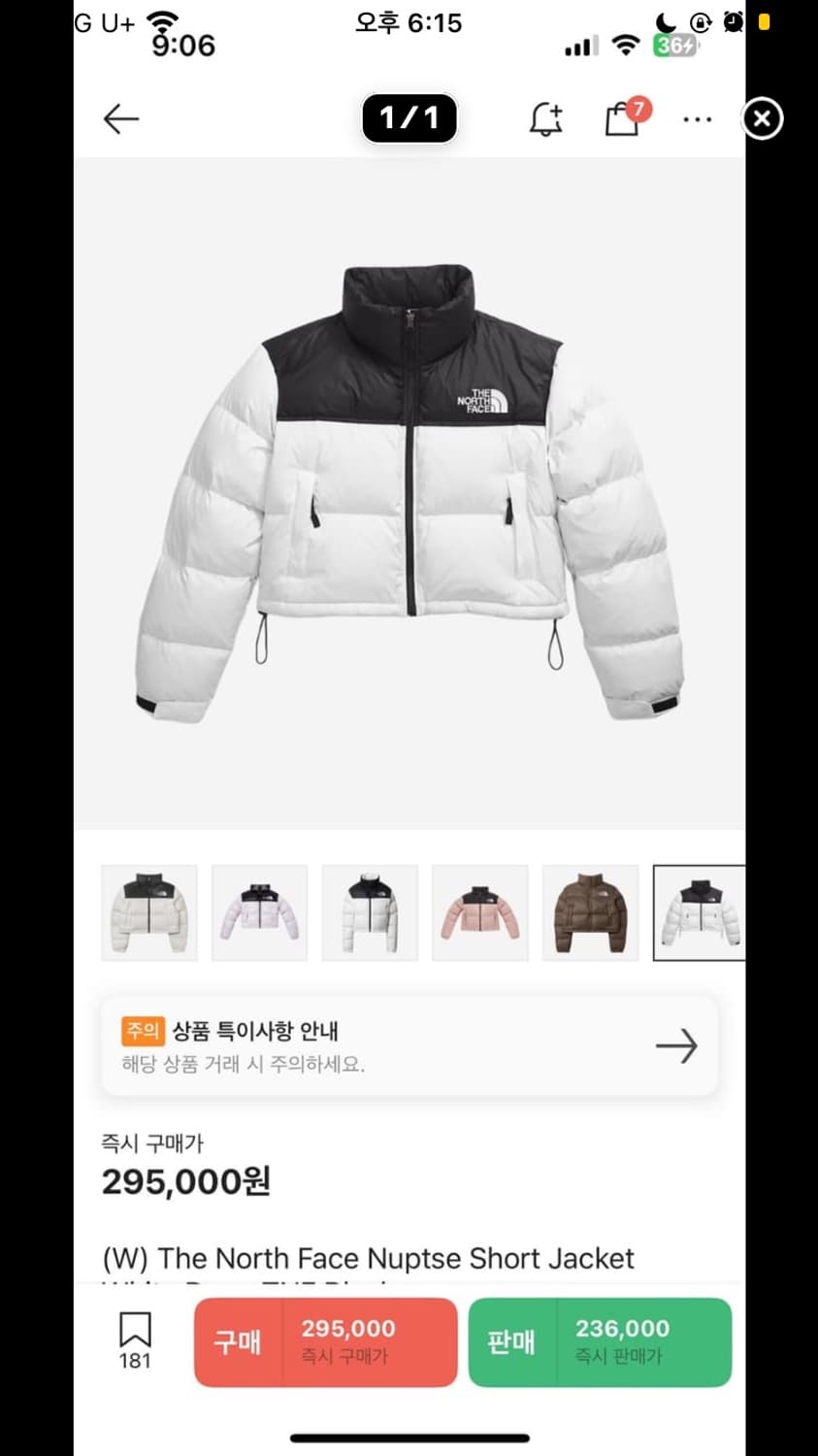The width and height of the screenshot is (818, 1456).
Task: Select the brown Nuptse color variant
Action: coord(590,912)
